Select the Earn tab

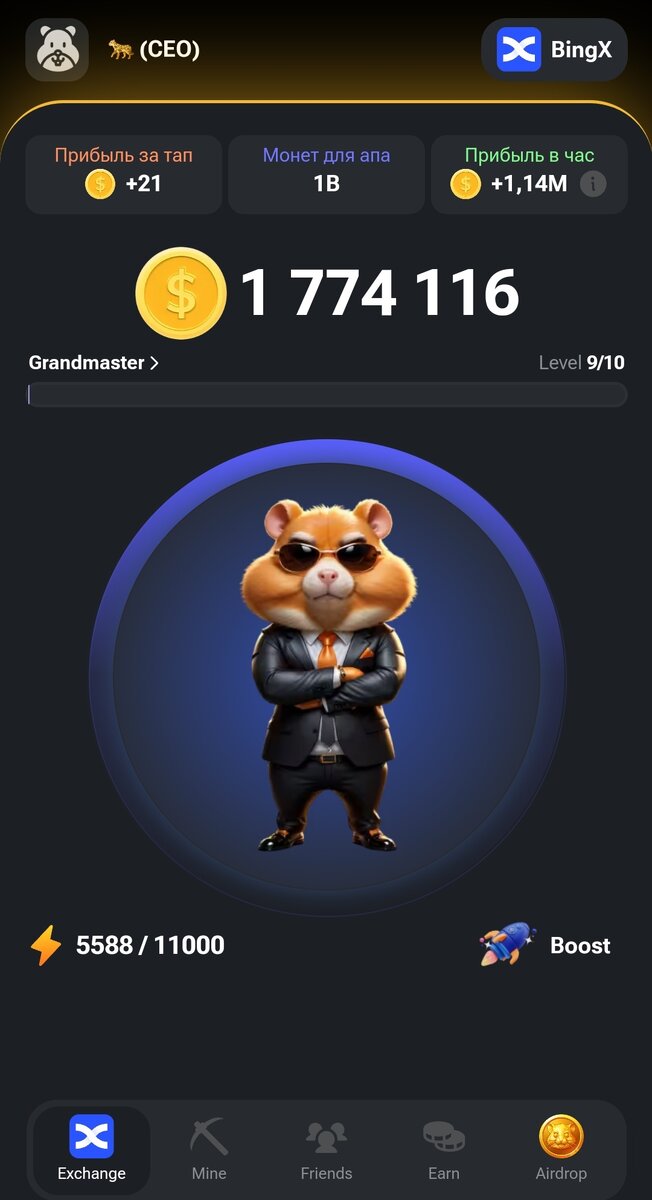[x=443, y=1148]
